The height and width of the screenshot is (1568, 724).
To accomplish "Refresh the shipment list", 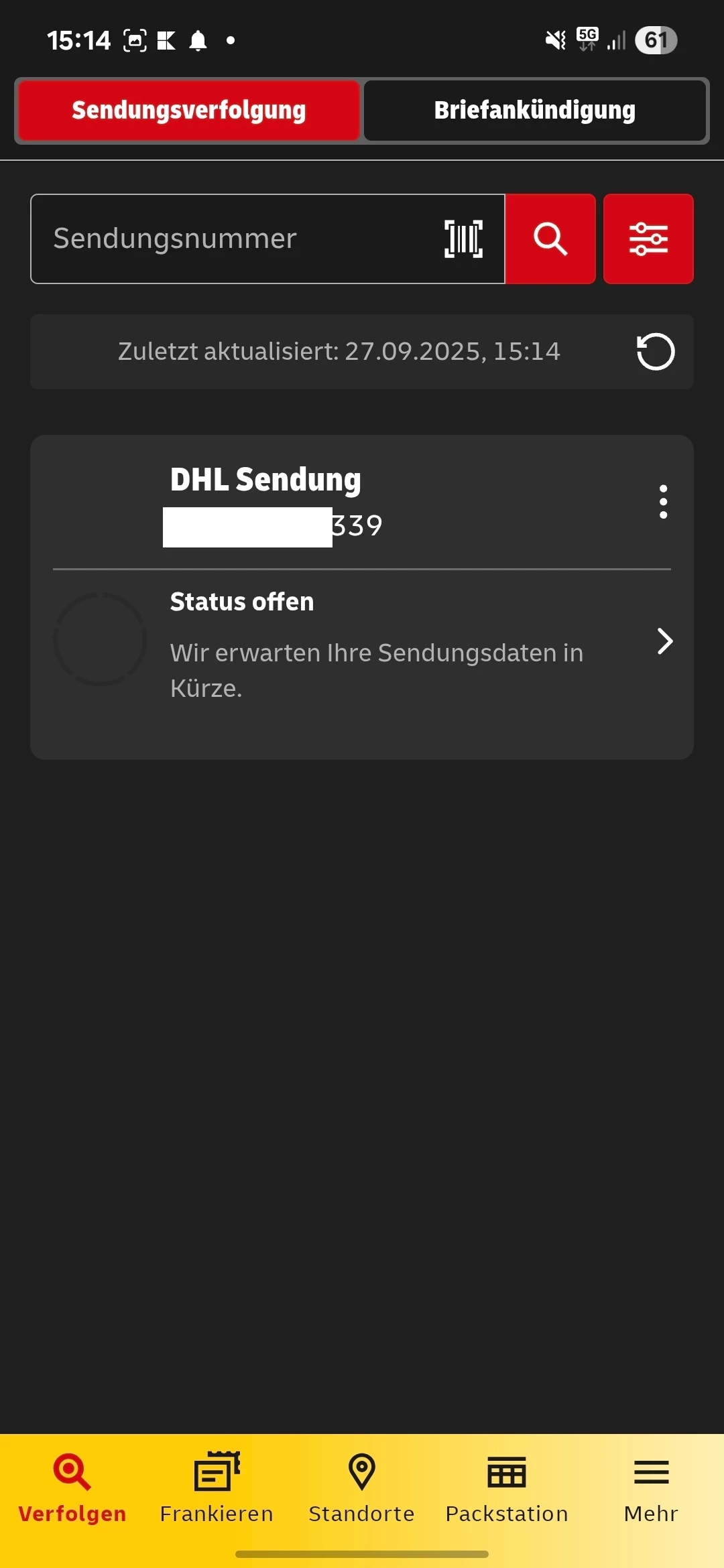I will [x=655, y=352].
